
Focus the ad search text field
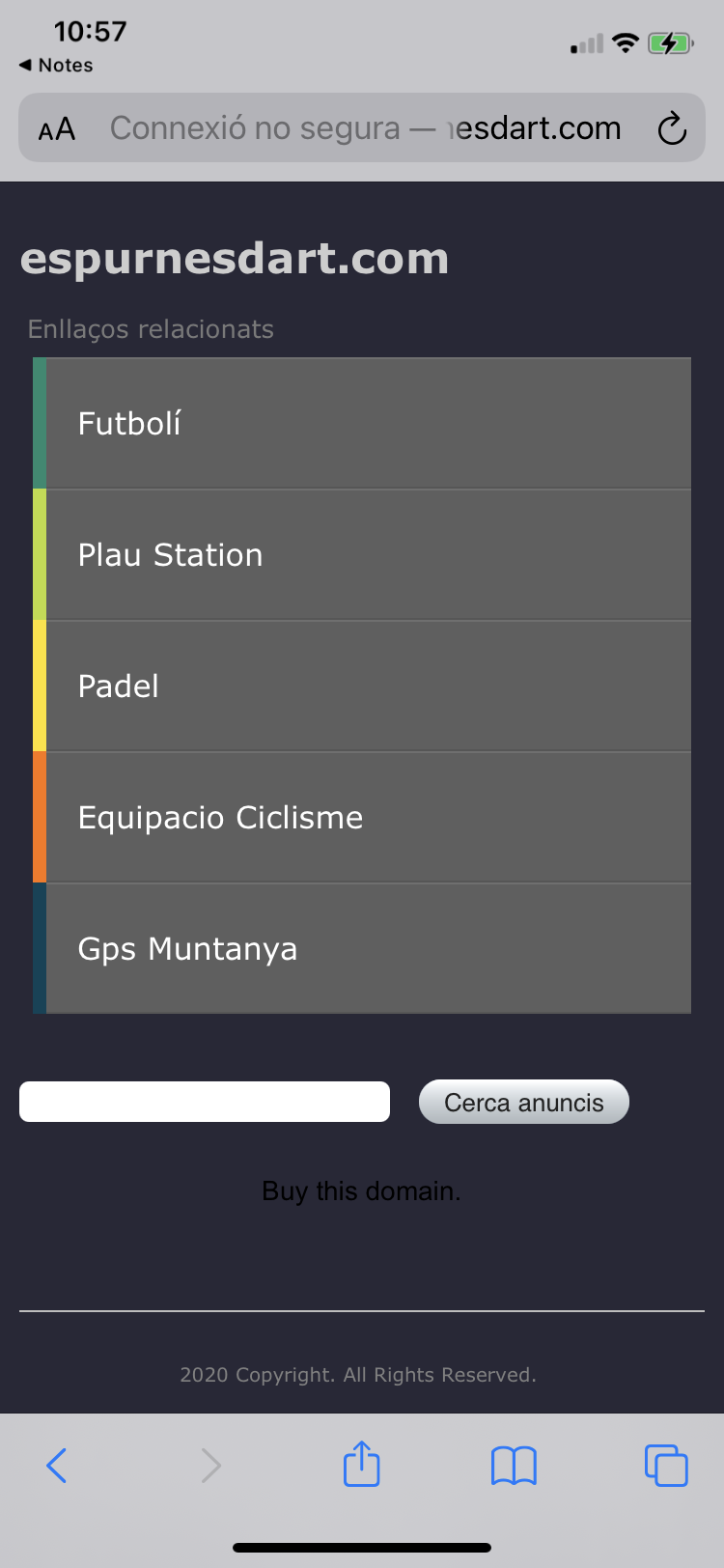(x=205, y=1102)
